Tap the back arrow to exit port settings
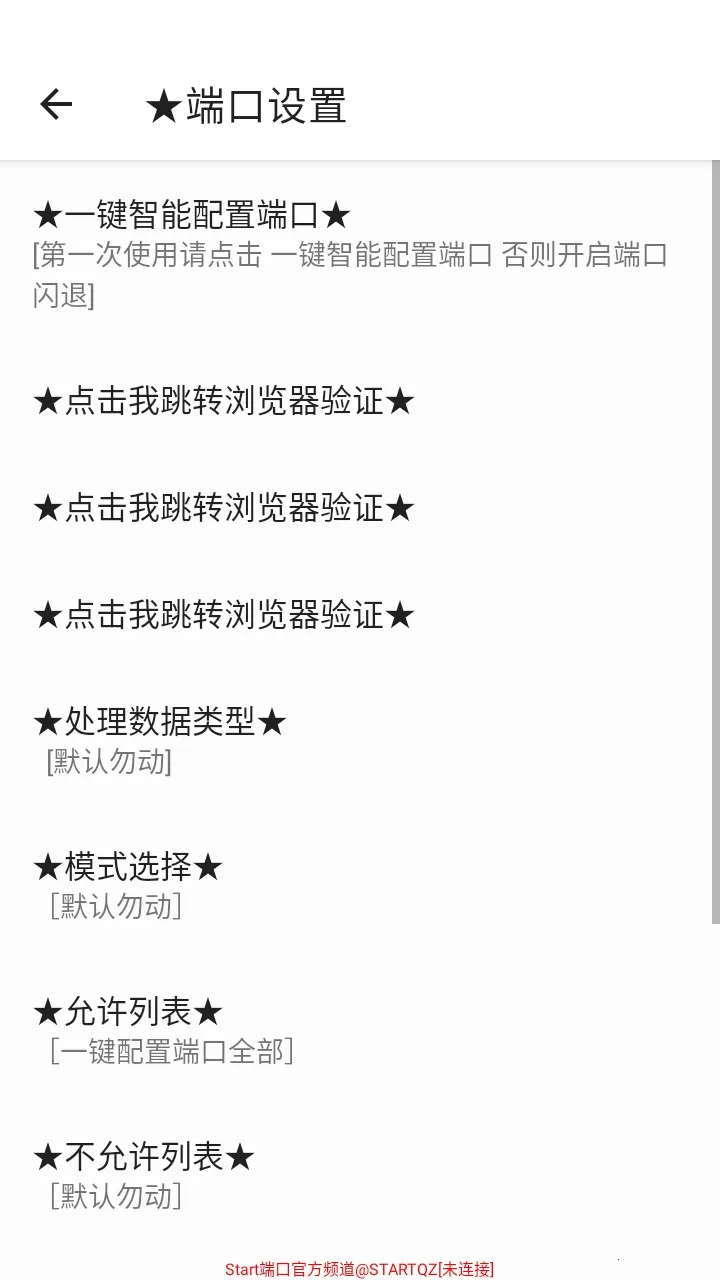Image resolution: width=720 pixels, height=1280 pixels. [55, 104]
